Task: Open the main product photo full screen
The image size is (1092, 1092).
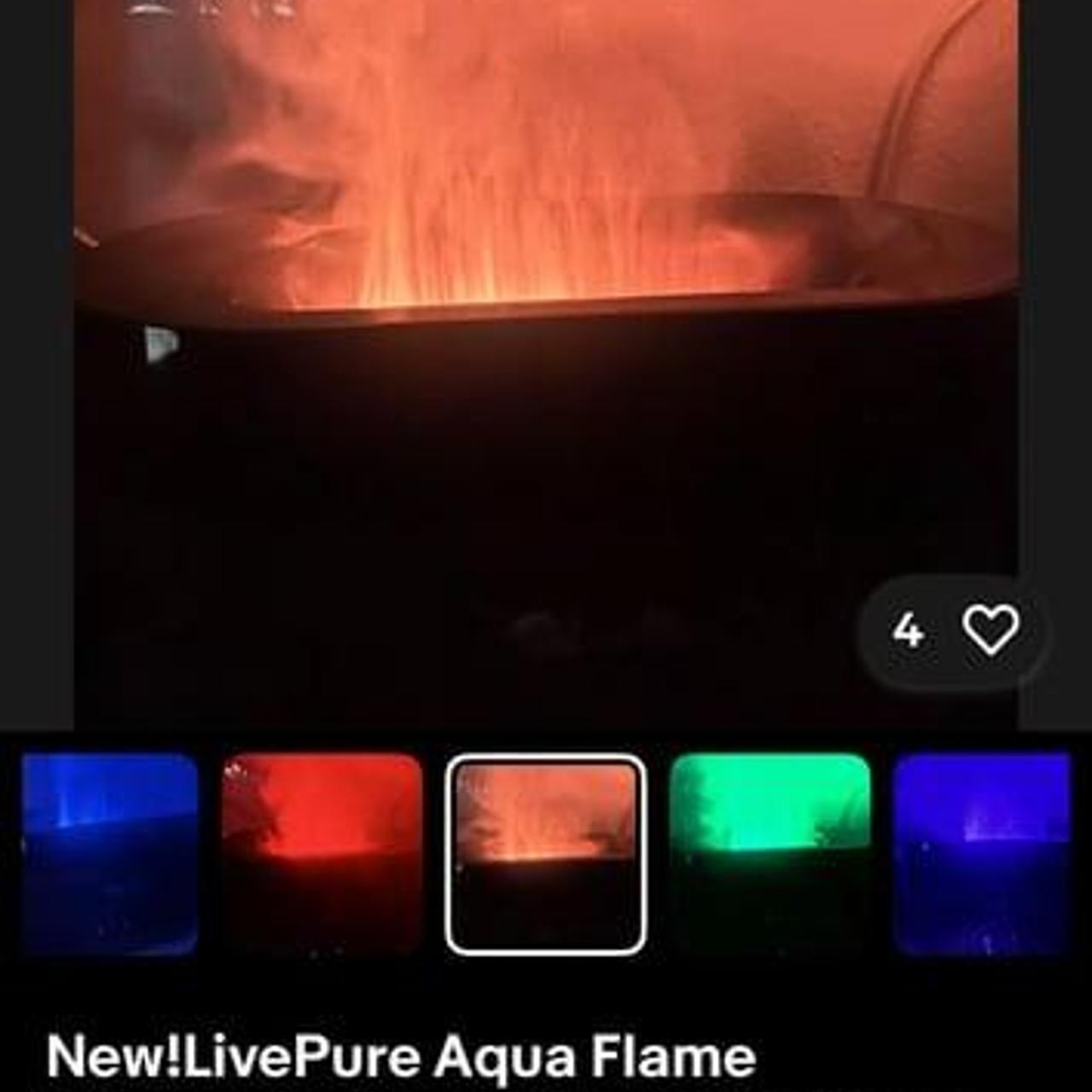Action: [x=546, y=341]
